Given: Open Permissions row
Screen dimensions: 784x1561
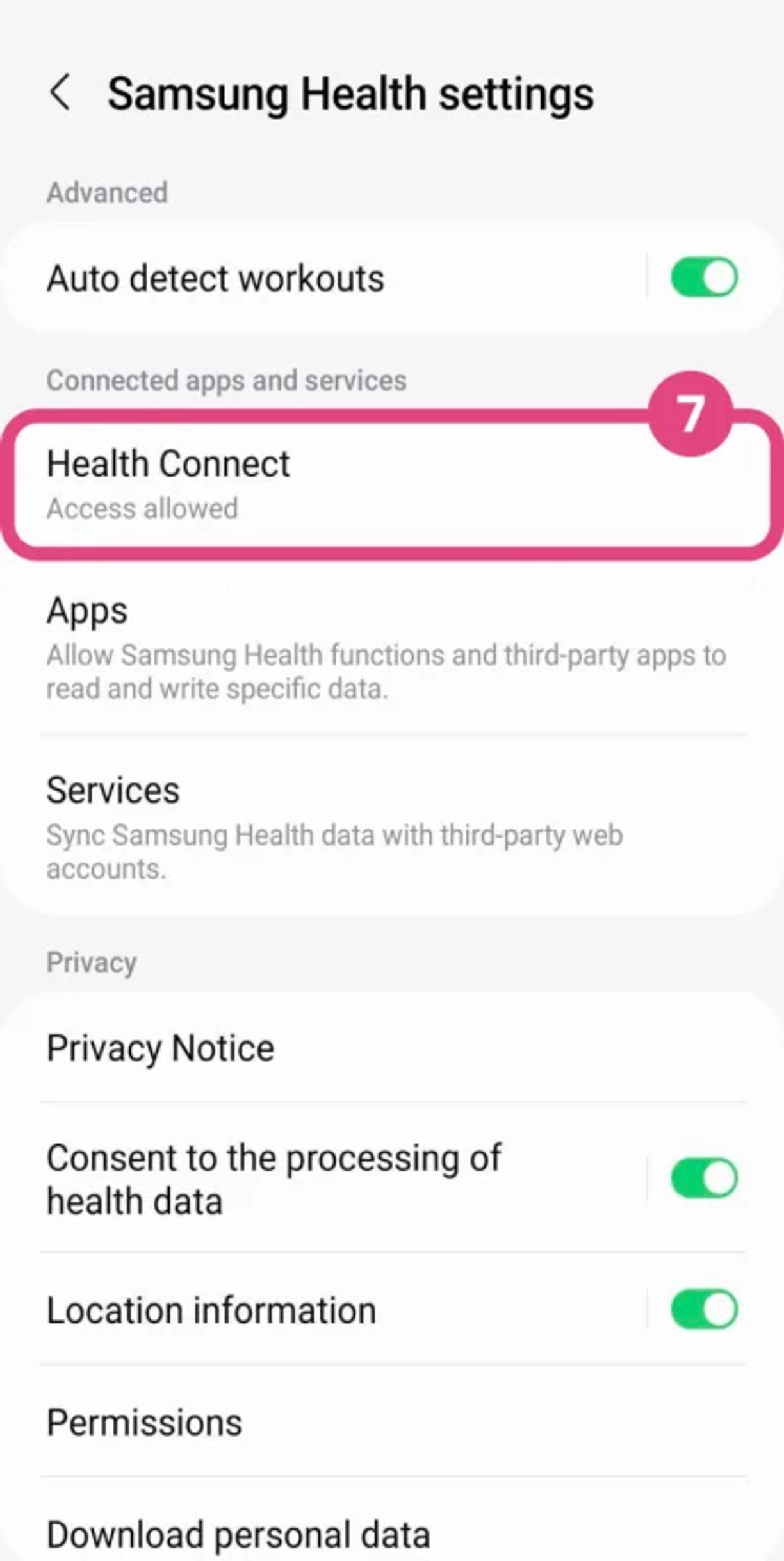Looking at the screenshot, I should click(384, 1423).
